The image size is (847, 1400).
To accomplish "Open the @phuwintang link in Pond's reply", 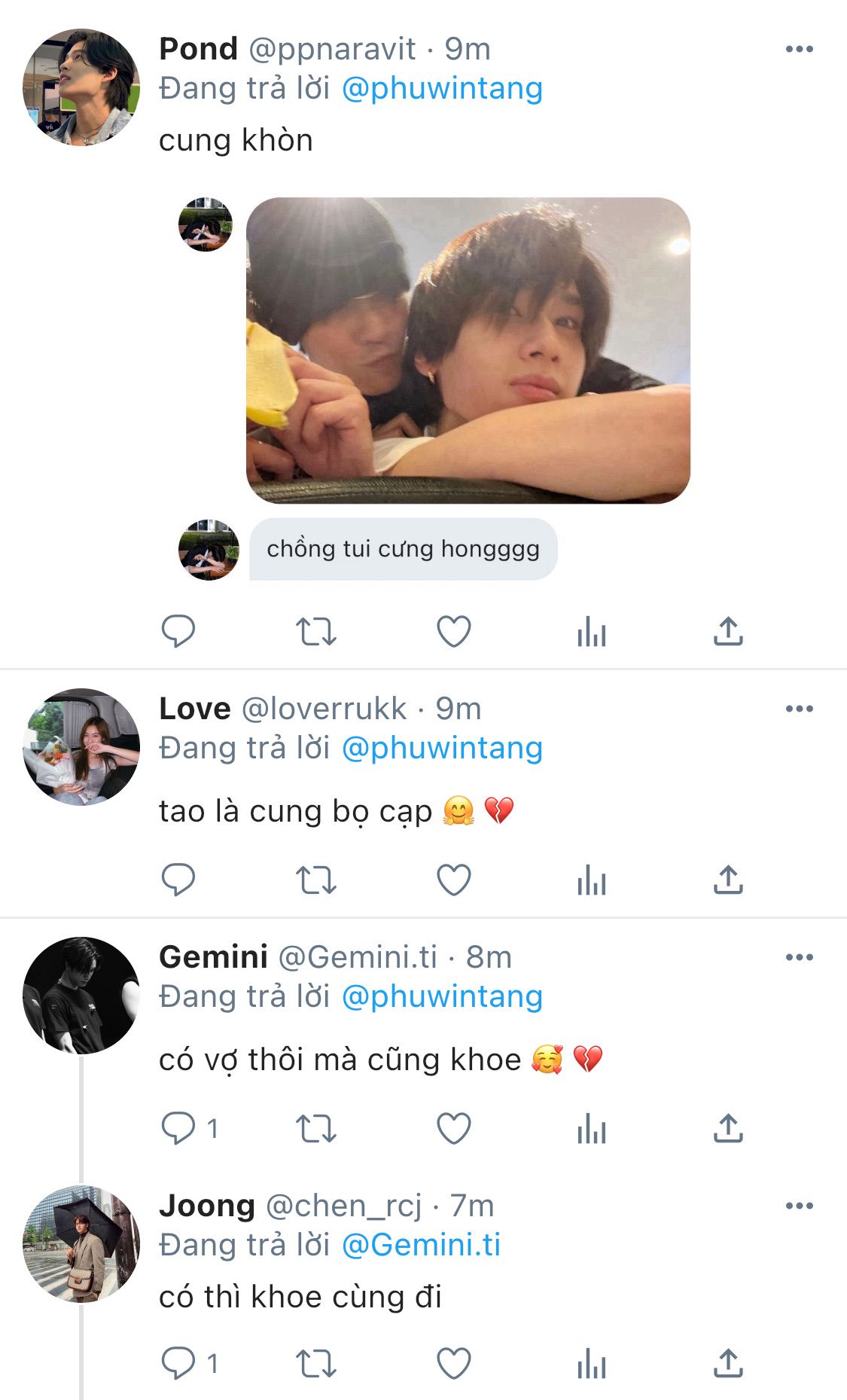I will coord(442,89).
